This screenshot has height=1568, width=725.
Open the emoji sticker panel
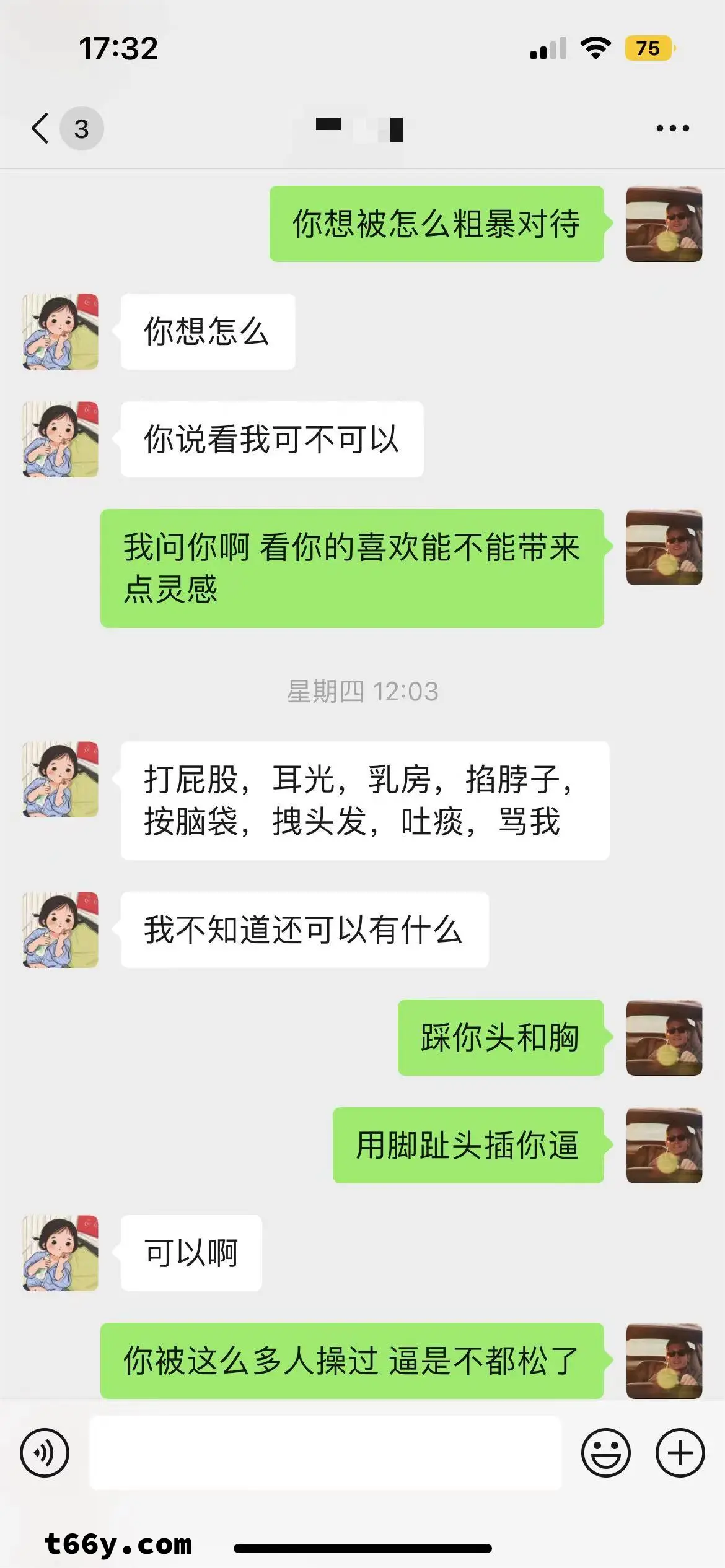coord(605,1453)
